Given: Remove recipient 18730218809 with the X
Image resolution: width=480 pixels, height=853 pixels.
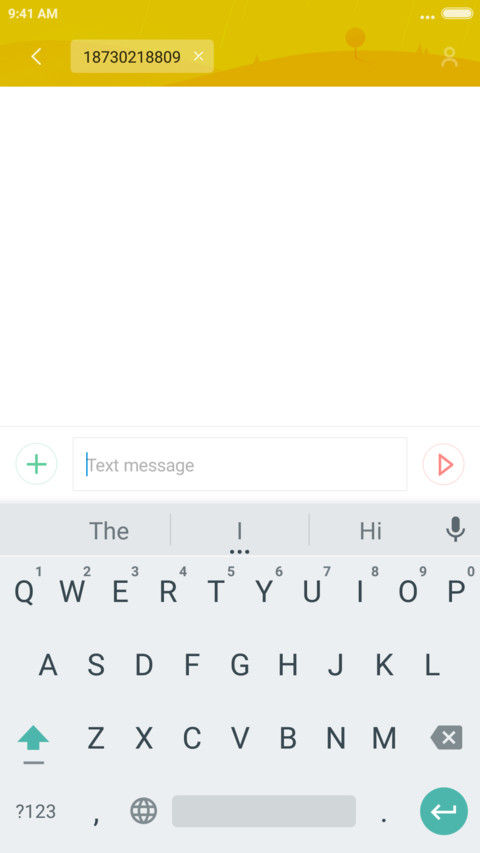Looking at the screenshot, I should point(199,56).
